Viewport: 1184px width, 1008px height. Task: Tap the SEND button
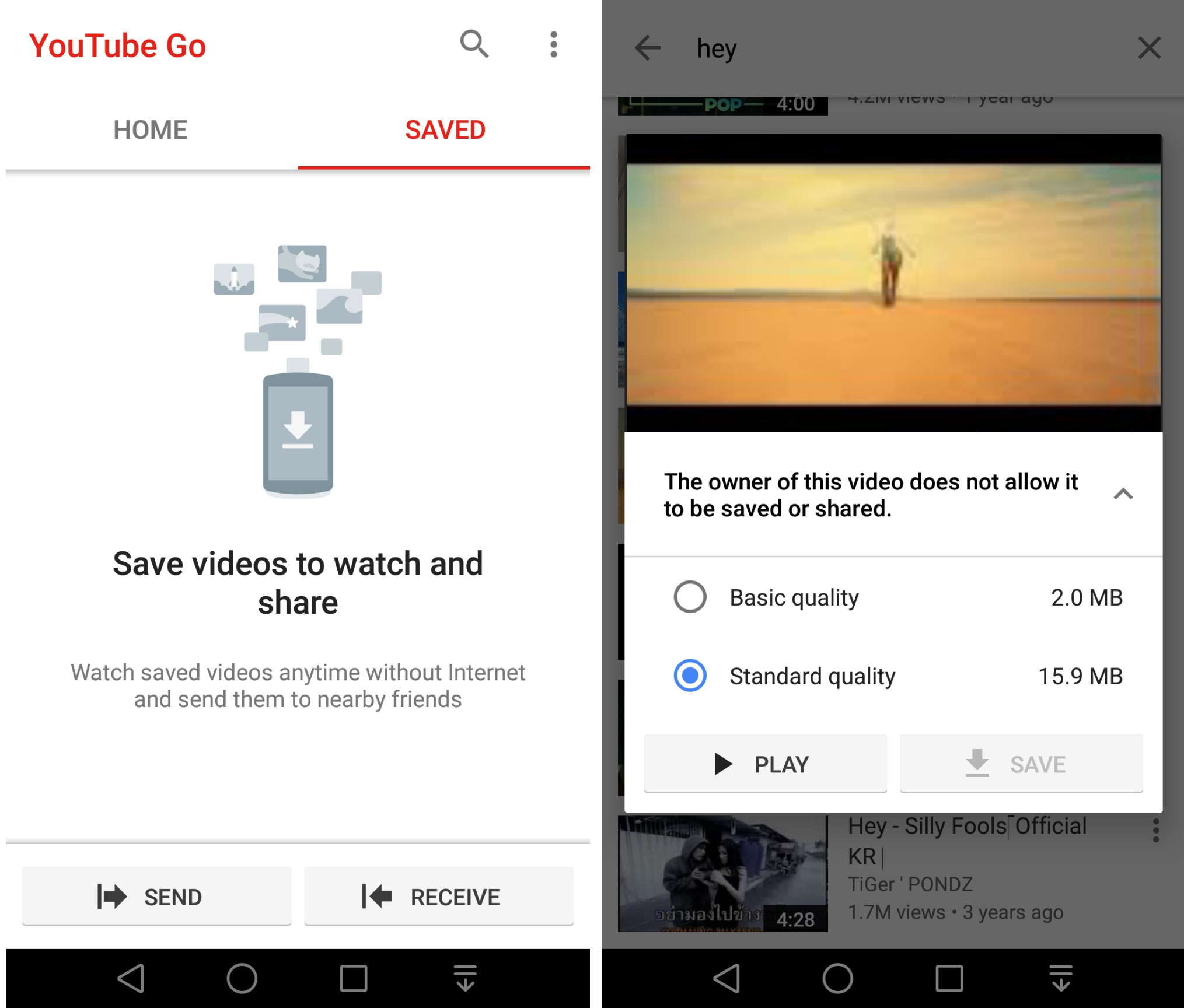pyautogui.click(x=156, y=896)
